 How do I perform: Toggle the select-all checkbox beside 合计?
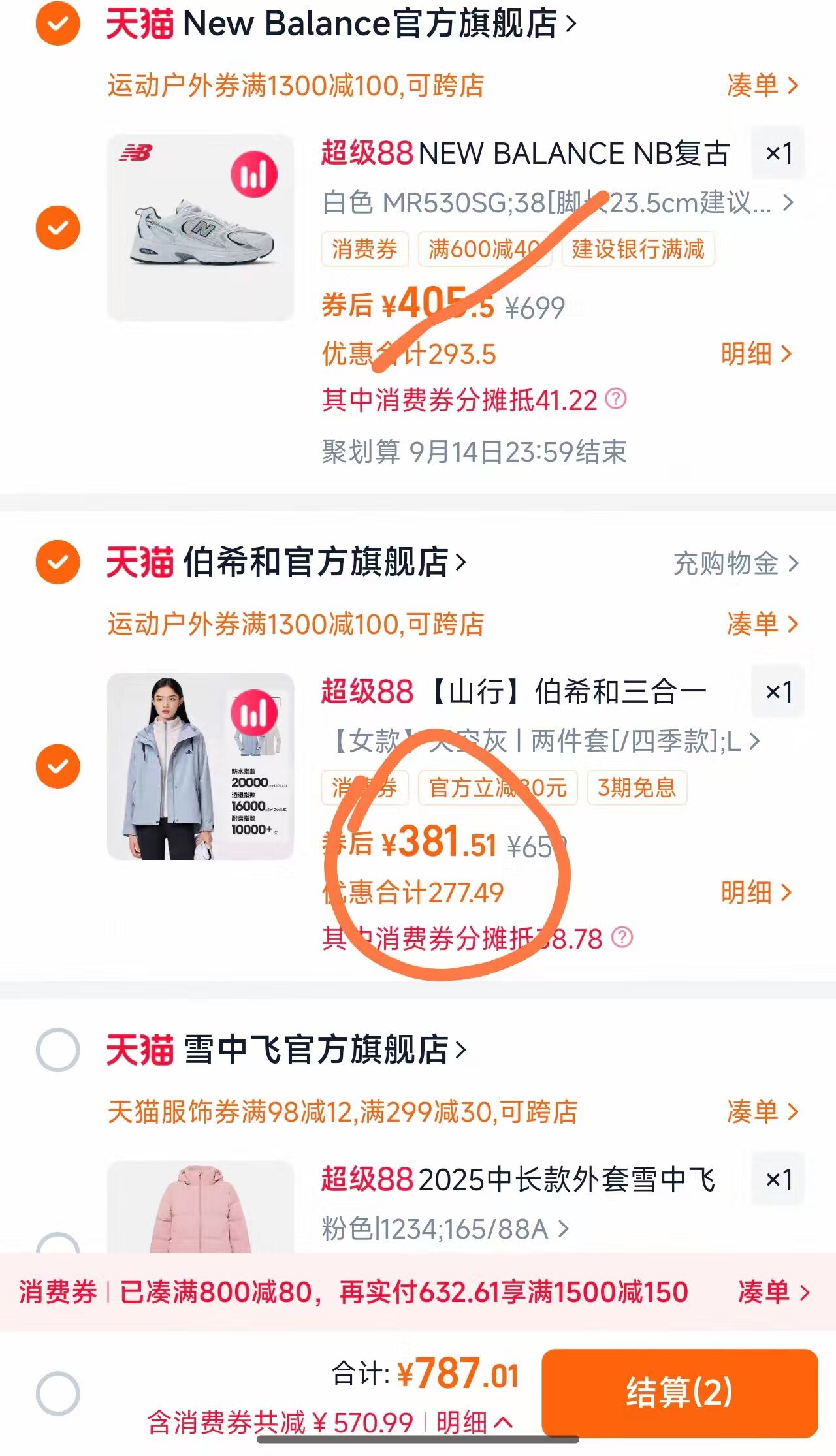57,1393
